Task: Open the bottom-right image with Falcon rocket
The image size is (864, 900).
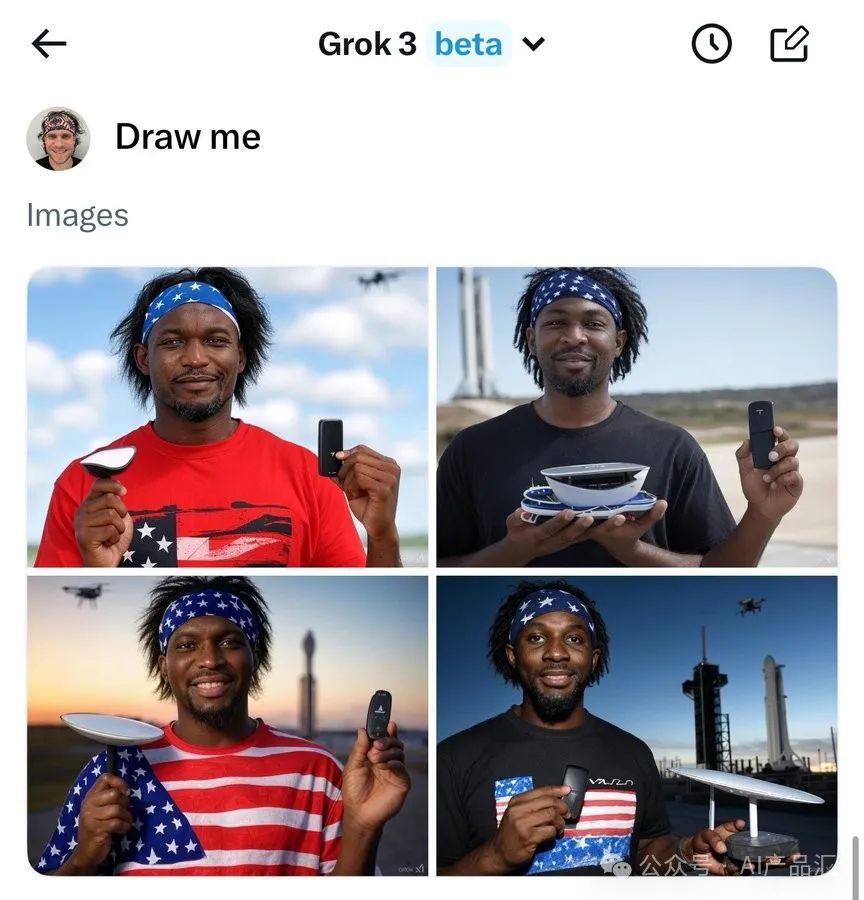Action: coord(640,728)
